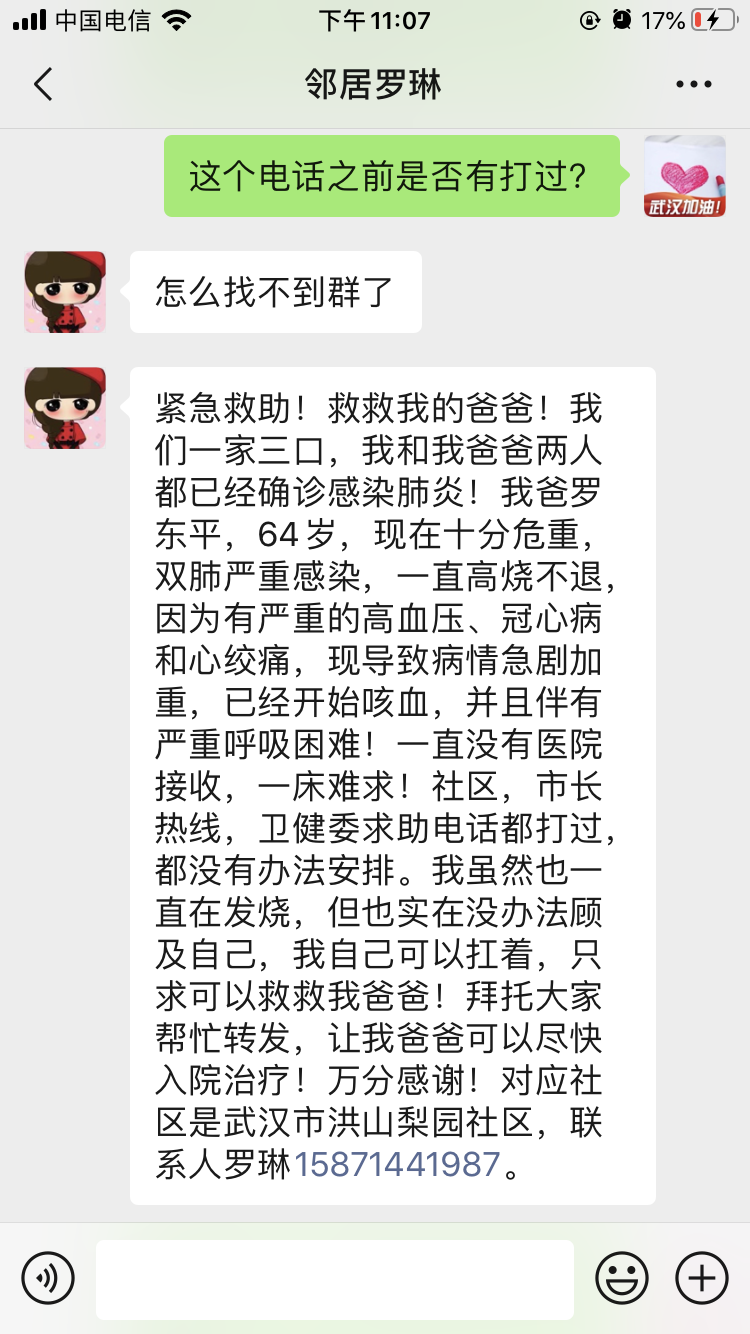Screen dimensions: 750x1334
Task: Switch to voice message input
Action: click(48, 1278)
